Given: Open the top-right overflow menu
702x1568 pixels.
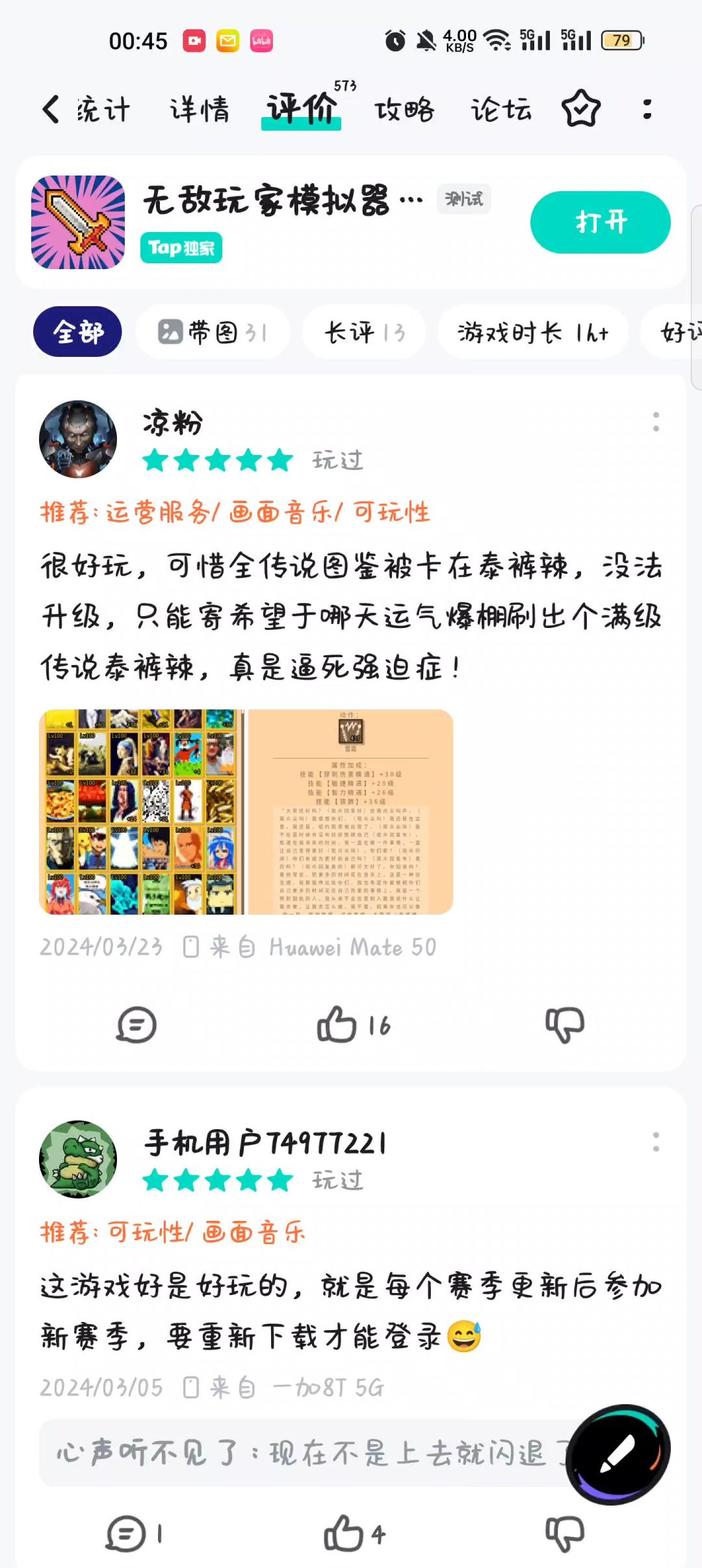Looking at the screenshot, I should coord(647,109).
